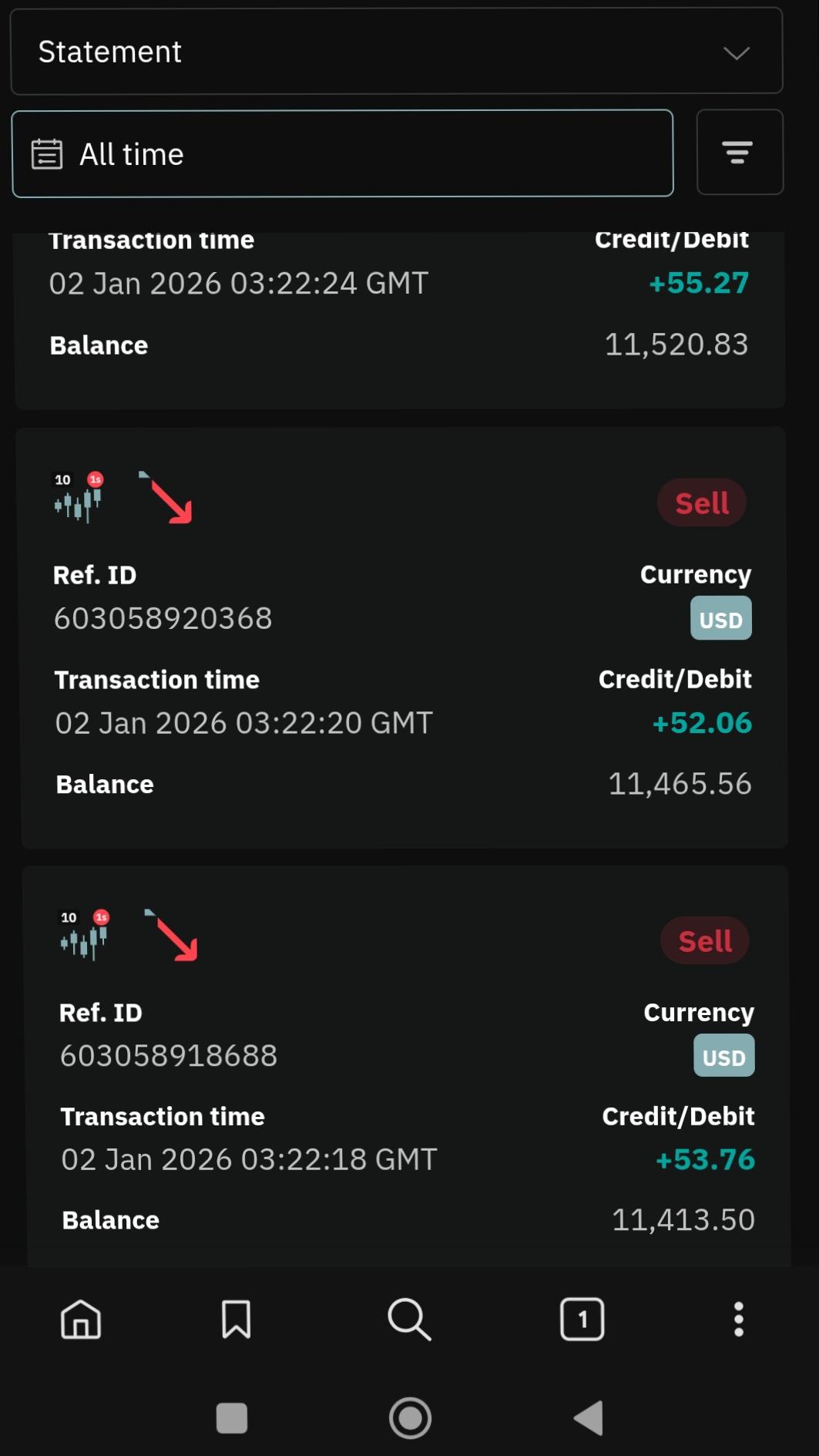Screen dimensions: 819x1456
Task: Open browser bookmarks
Action: pos(236,1319)
